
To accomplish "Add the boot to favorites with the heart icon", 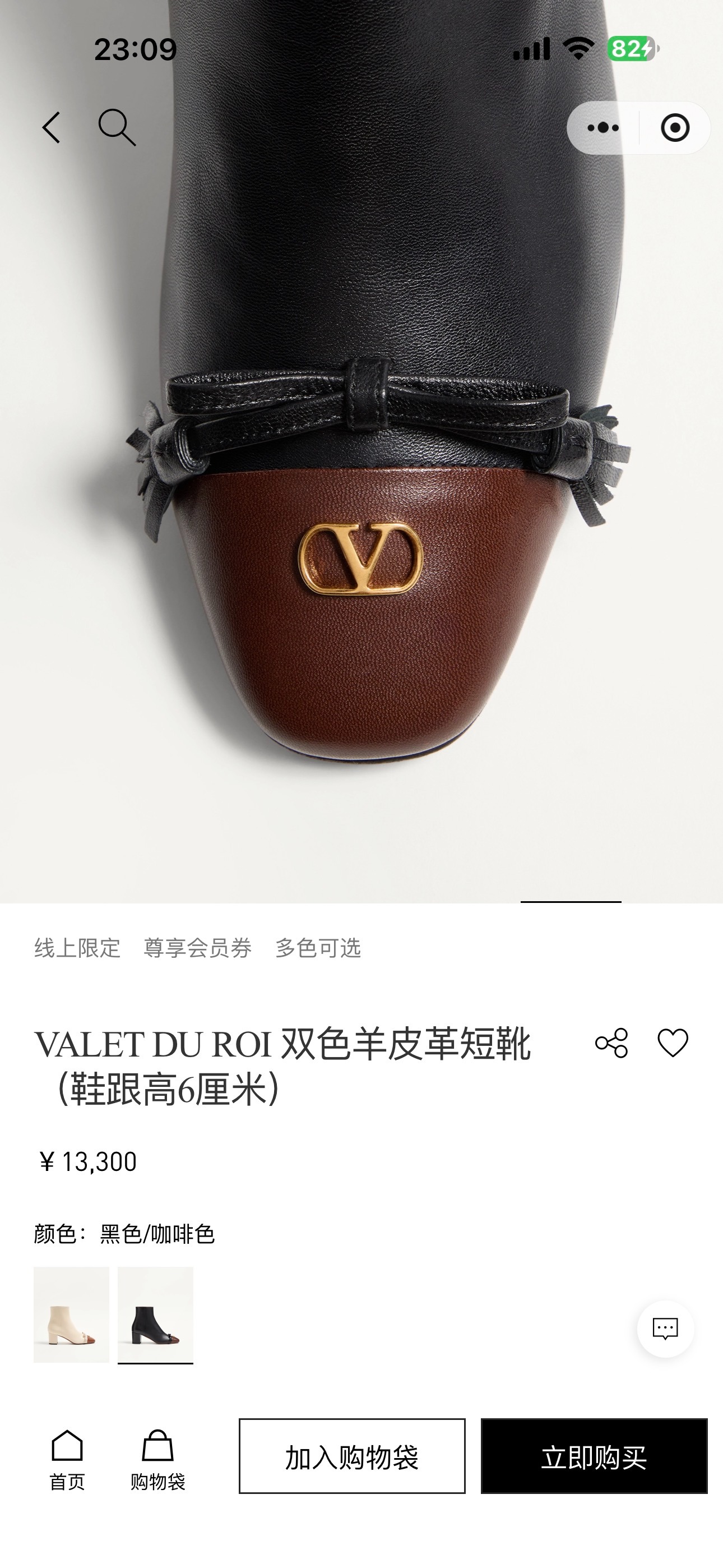I will pos(673,1043).
